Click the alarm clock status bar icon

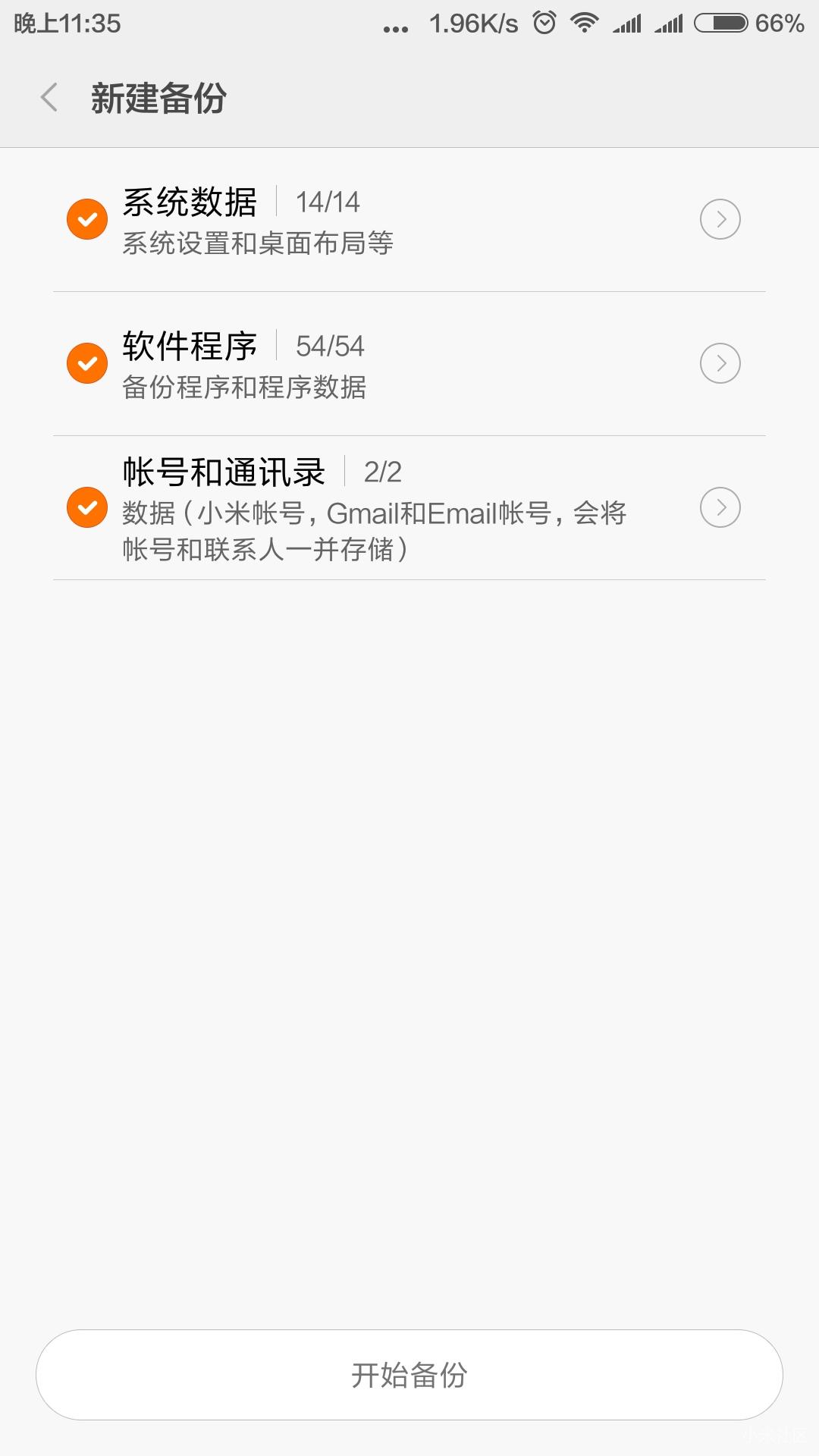click(544, 23)
